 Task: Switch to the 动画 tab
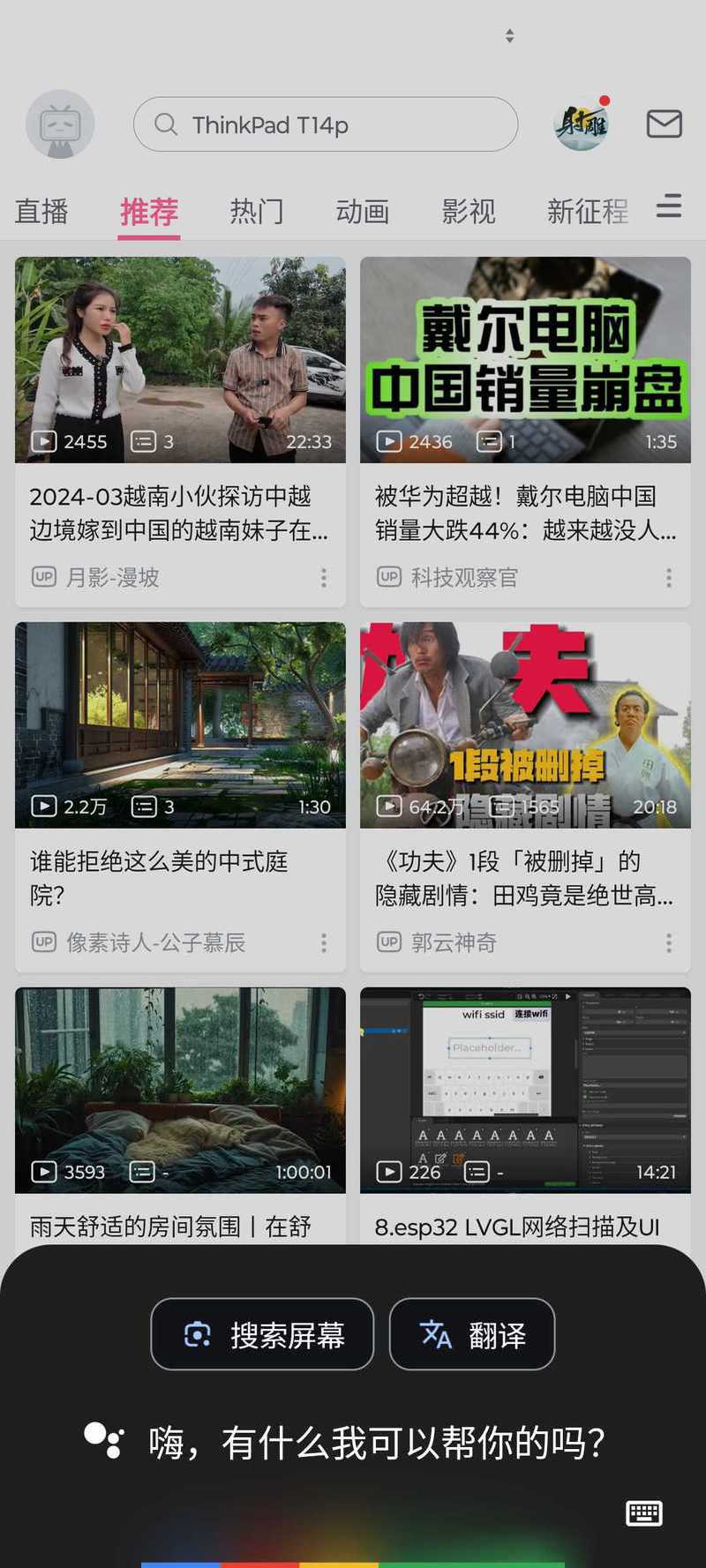coord(362,212)
